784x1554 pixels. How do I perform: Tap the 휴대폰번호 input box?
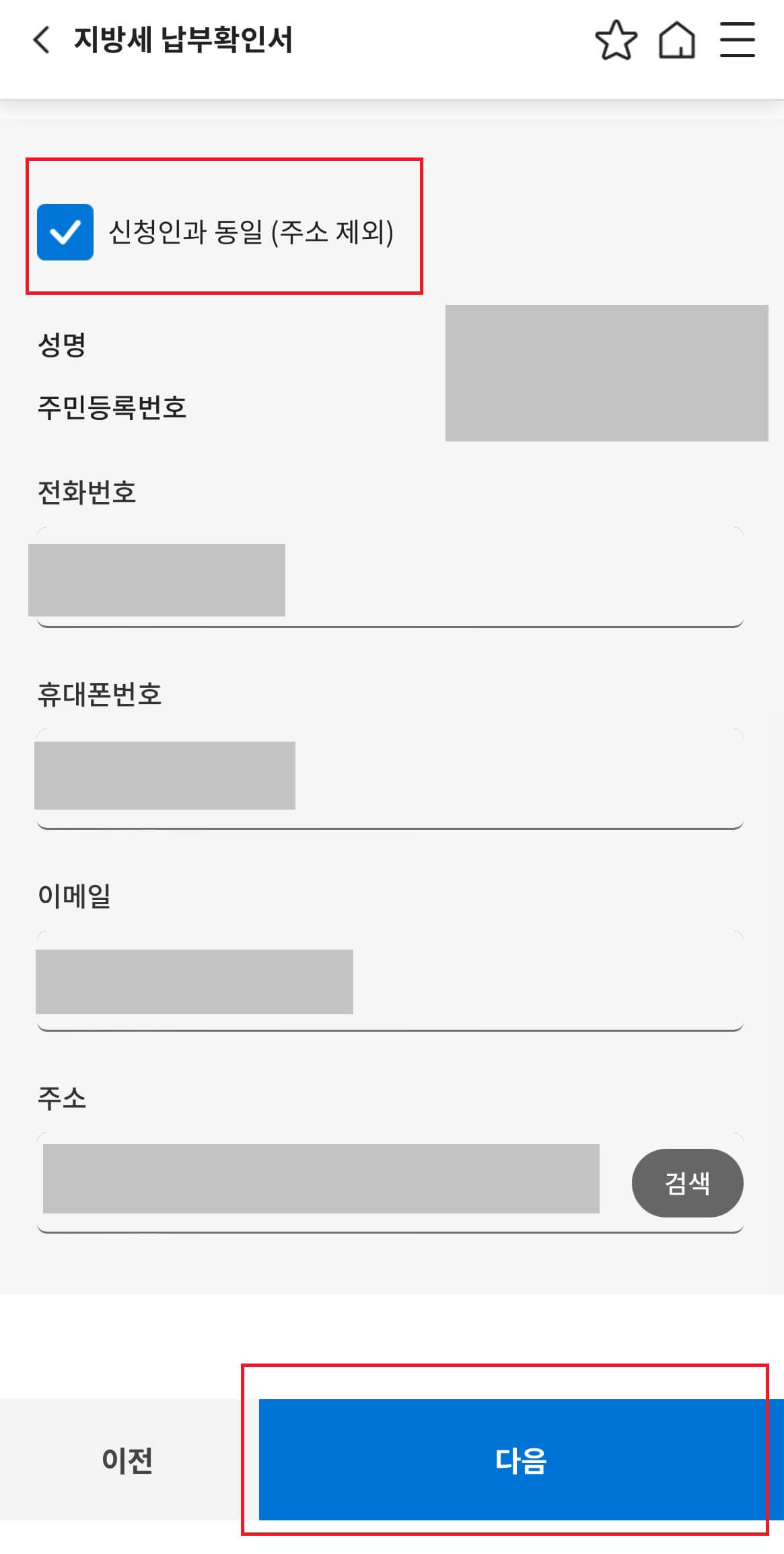[x=390, y=777]
